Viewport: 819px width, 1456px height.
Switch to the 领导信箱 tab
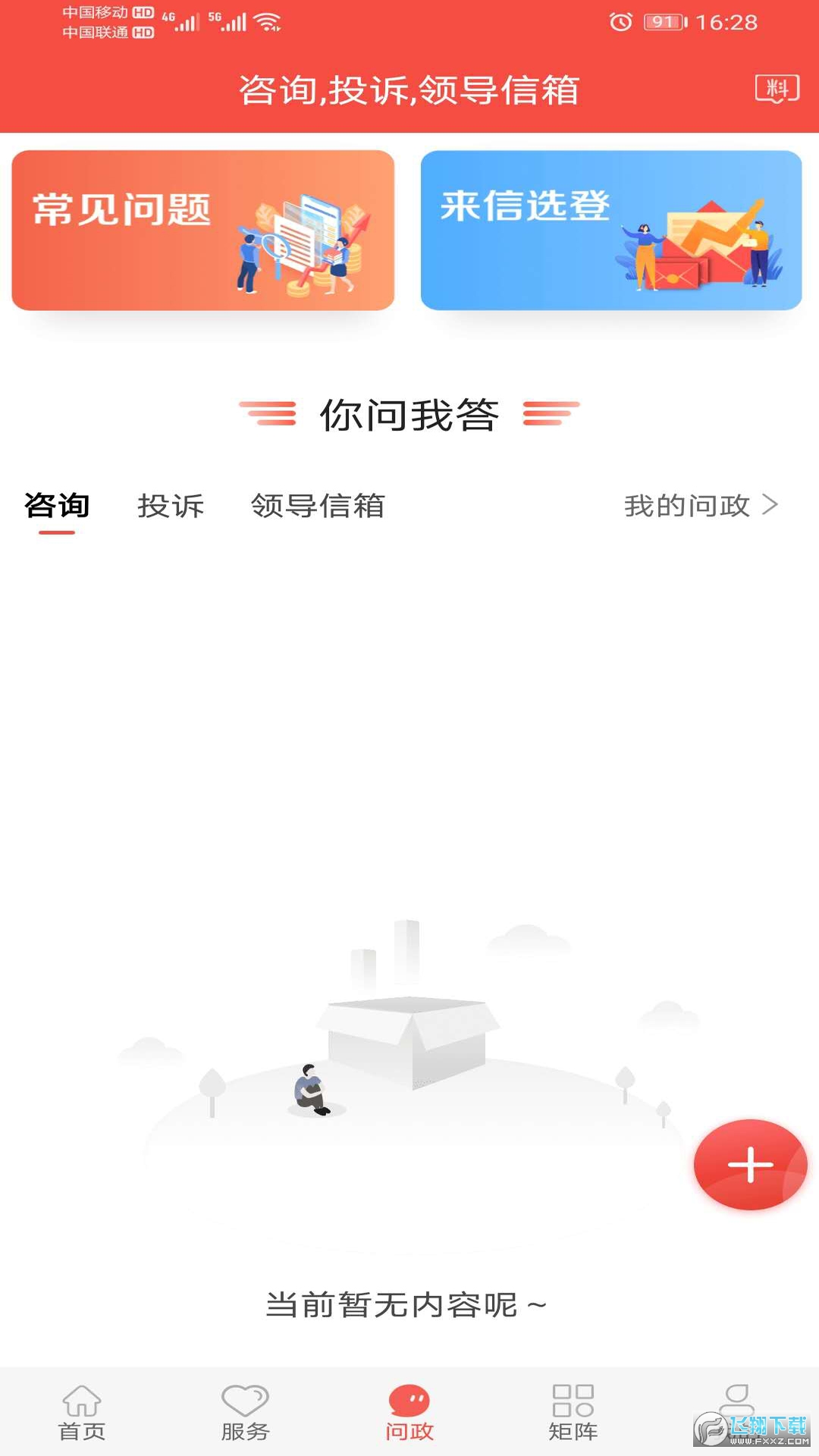(x=318, y=506)
